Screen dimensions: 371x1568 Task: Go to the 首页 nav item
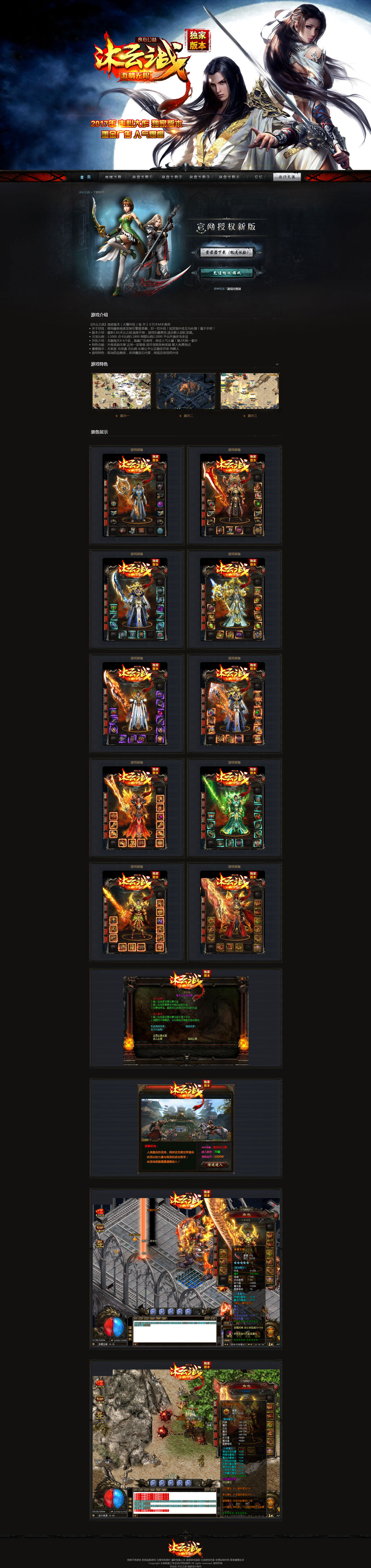coord(85,177)
